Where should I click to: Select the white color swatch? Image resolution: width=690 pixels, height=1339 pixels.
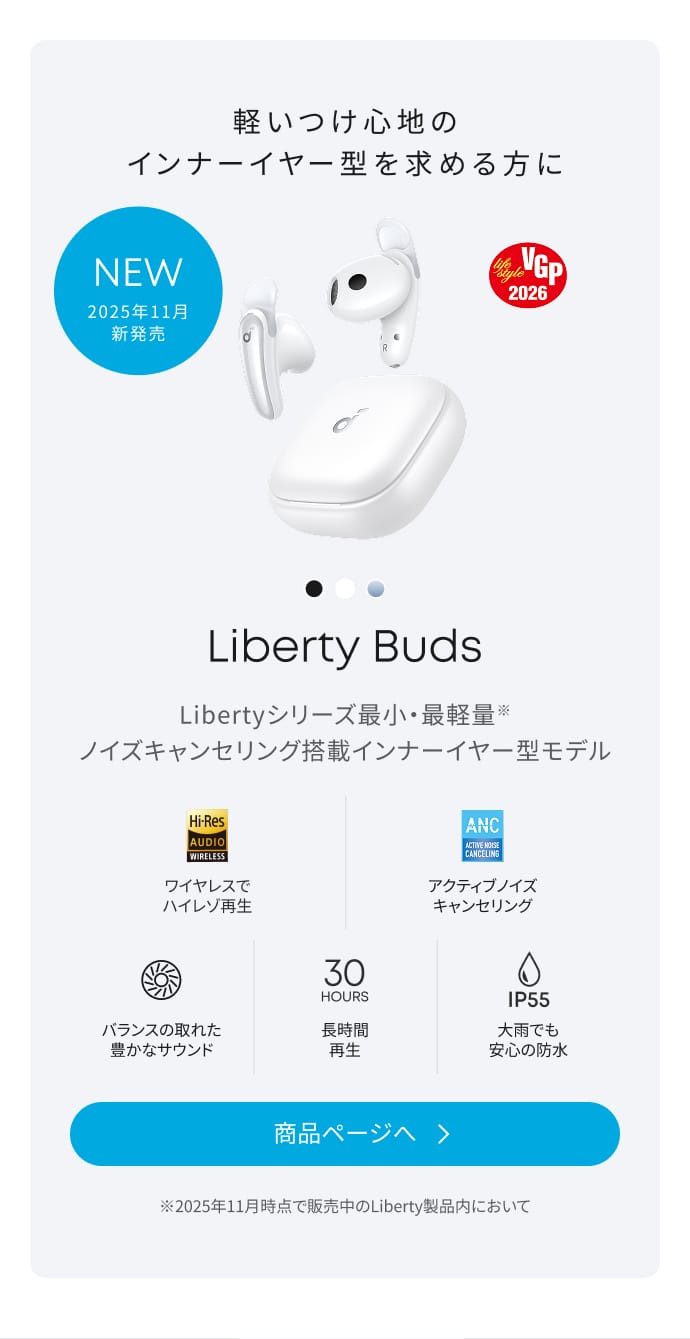345,588
